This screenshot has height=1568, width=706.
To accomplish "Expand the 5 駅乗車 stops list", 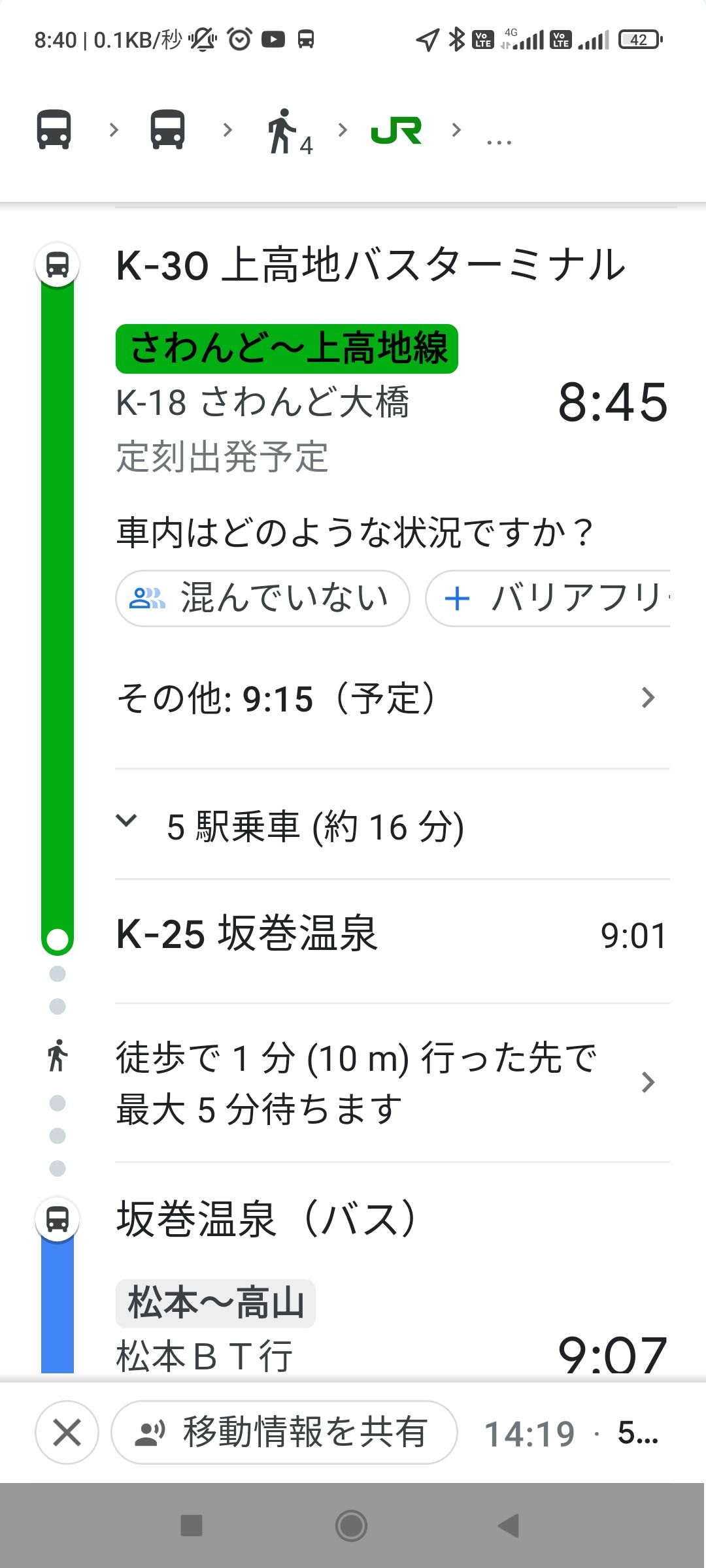I will coord(392,826).
